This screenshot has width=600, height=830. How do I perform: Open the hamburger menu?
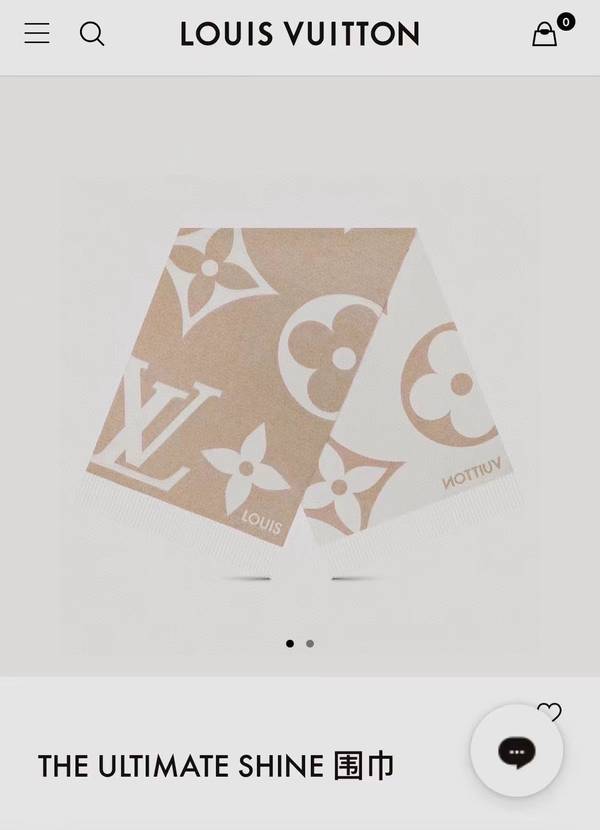click(x=37, y=34)
